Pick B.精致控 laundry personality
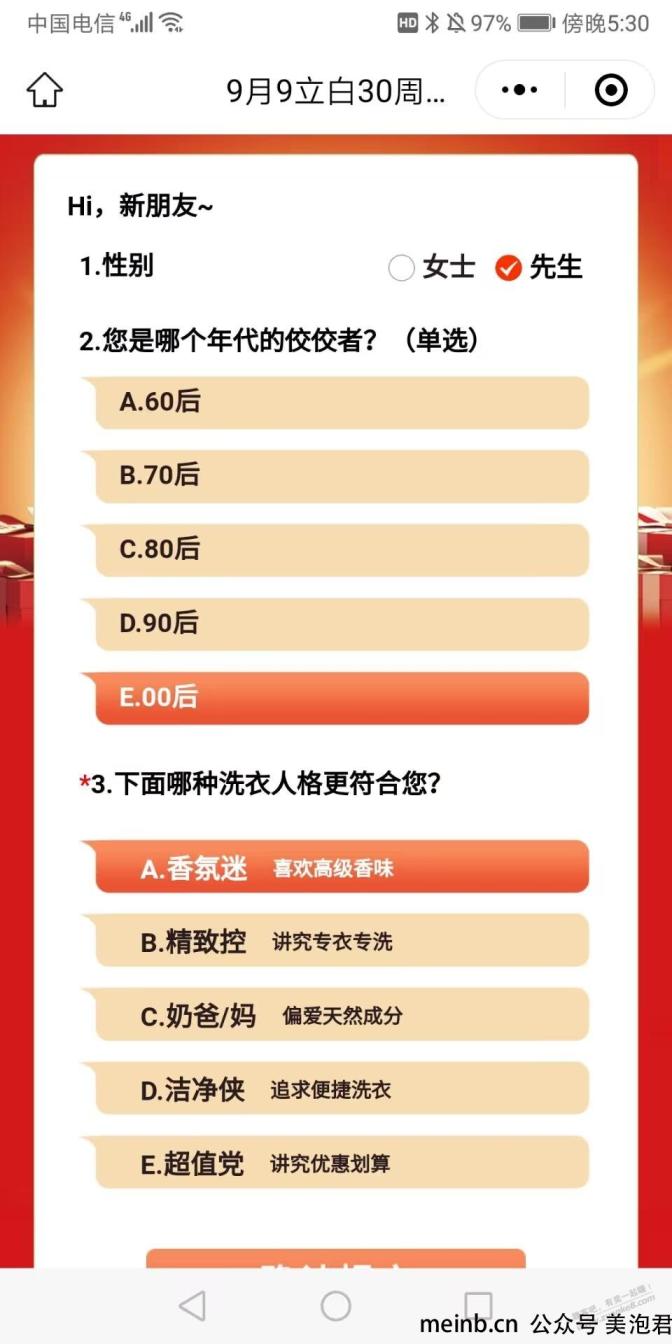This screenshot has width=672, height=1344. coord(340,941)
